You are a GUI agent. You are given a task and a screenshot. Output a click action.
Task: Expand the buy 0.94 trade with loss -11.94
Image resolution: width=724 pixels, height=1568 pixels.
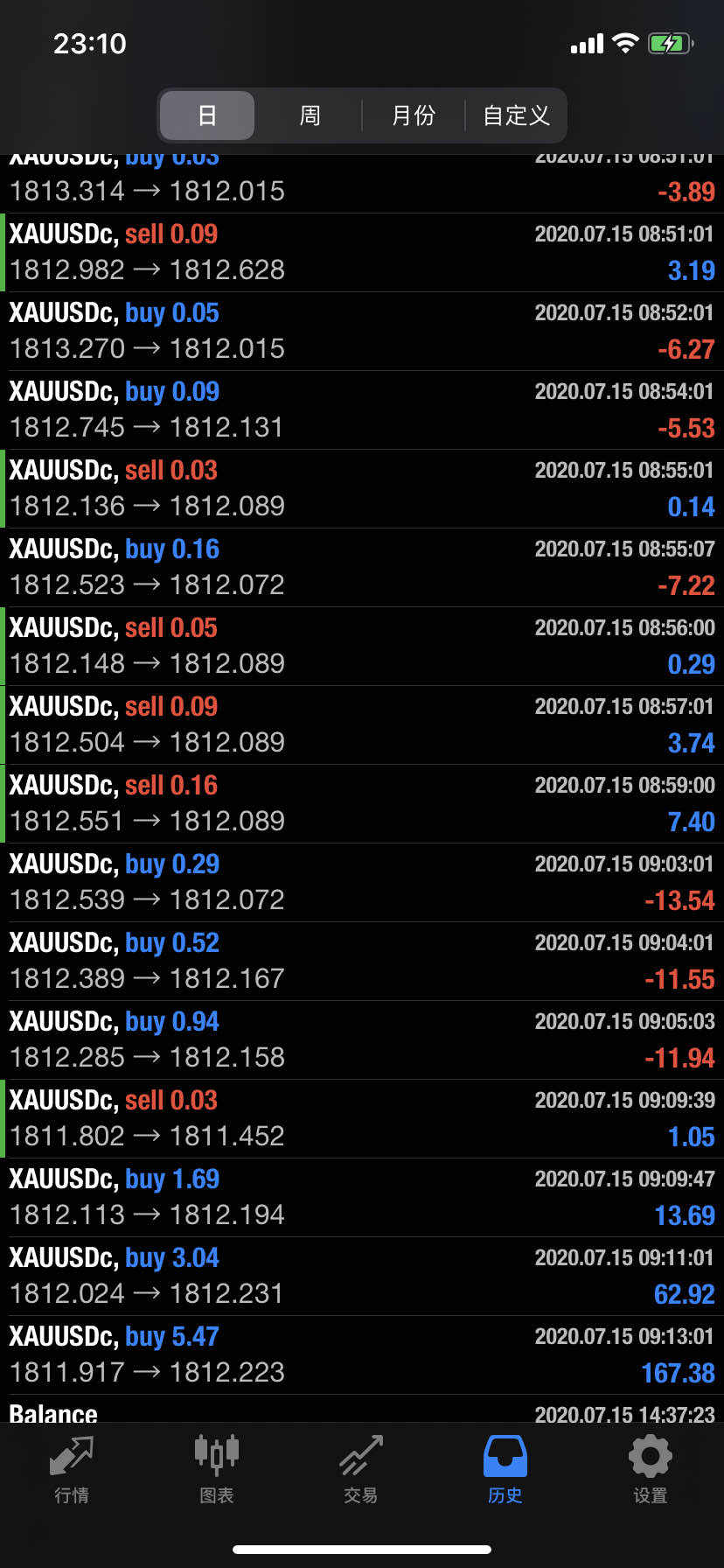362,1039
